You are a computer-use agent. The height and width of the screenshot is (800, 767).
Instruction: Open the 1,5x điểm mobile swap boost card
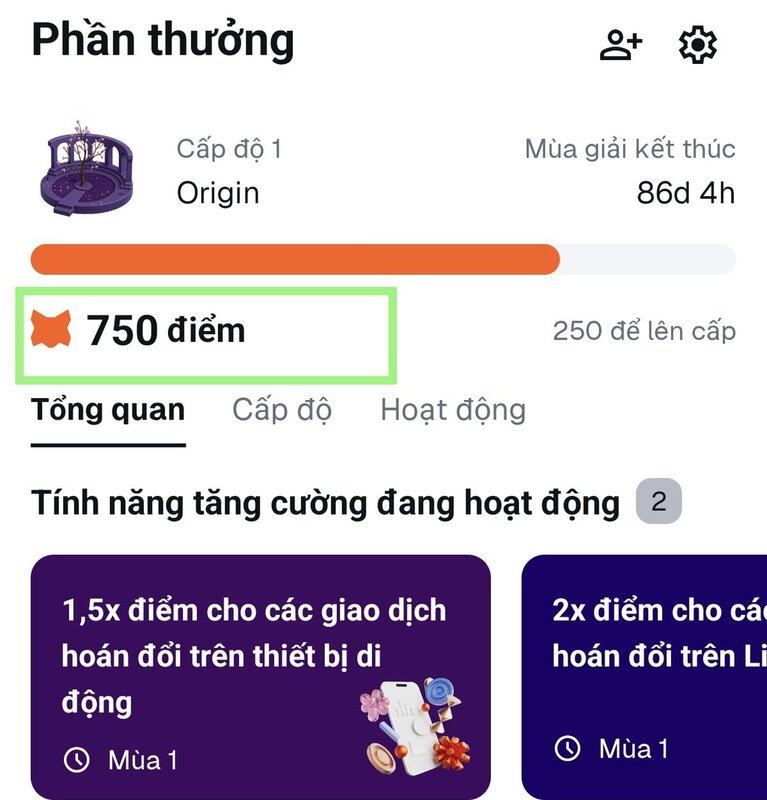[260, 678]
